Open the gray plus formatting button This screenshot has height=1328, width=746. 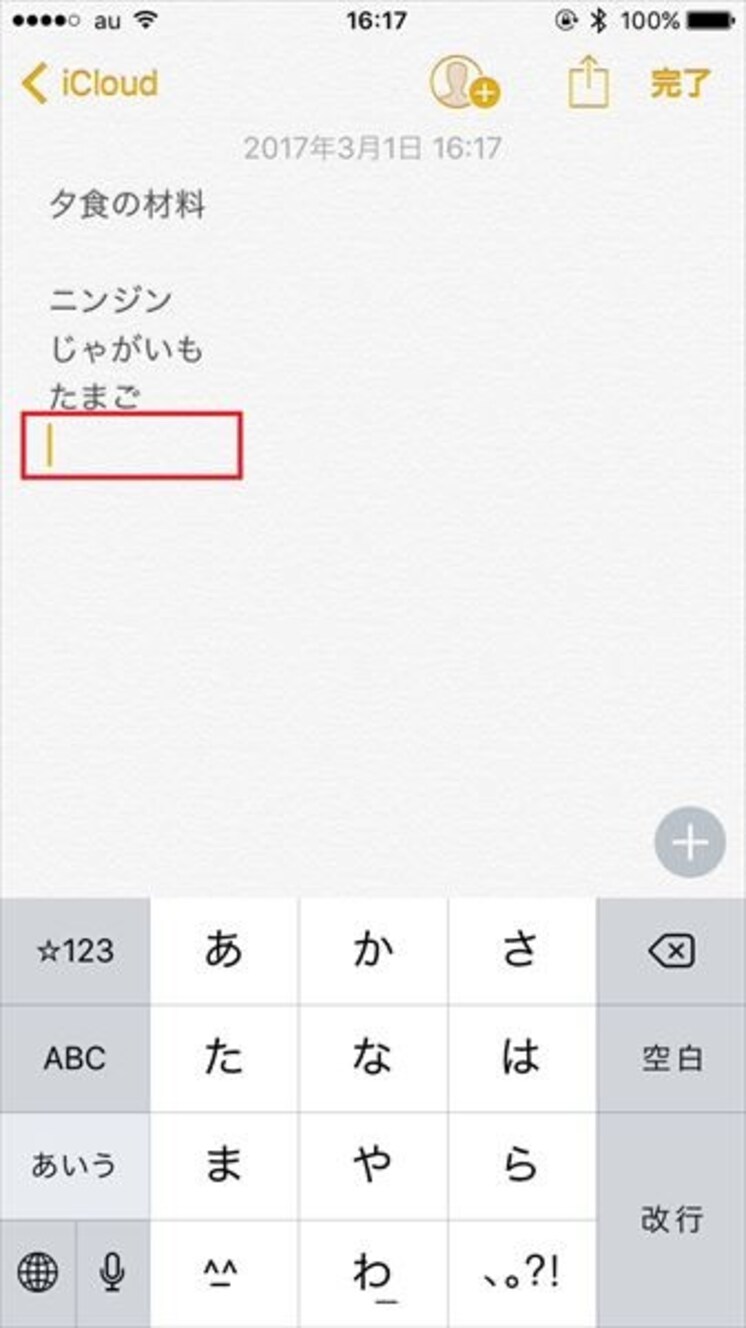(690, 843)
